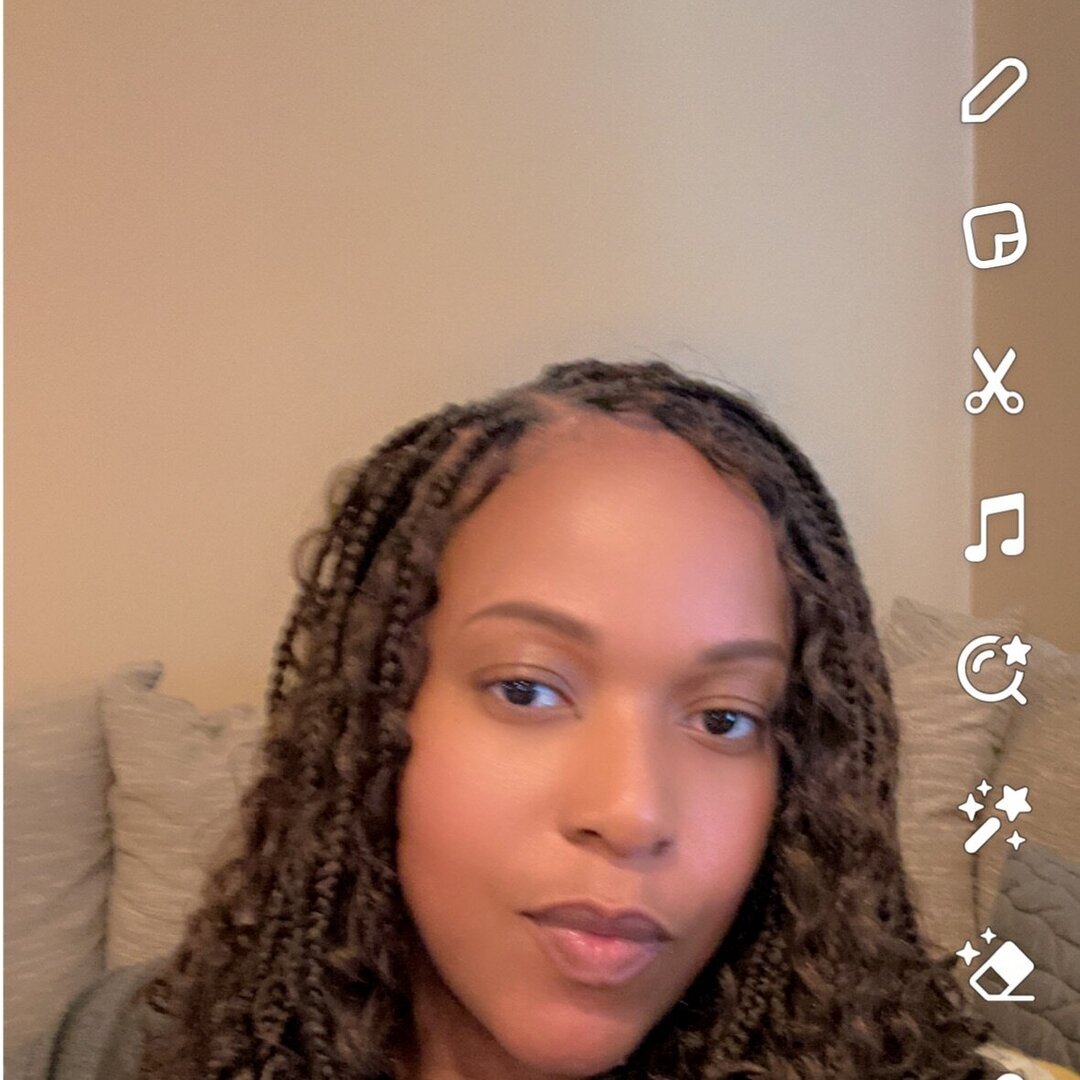This screenshot has height=1080, width=1080.
Task: Add music to the snap
Action: pyautogui.click(x=994, y=526)
